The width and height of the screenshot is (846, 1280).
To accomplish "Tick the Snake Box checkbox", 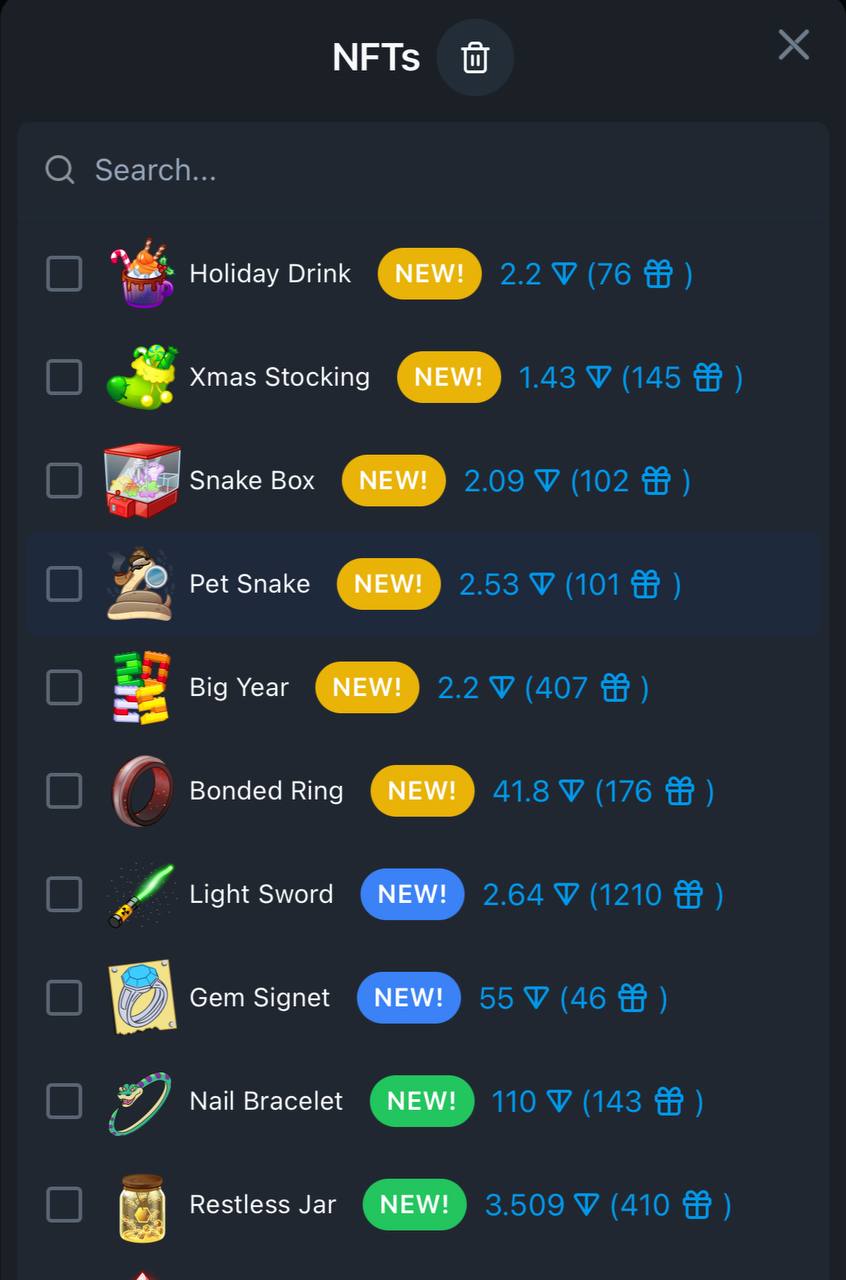I will (x=64, y=481).
